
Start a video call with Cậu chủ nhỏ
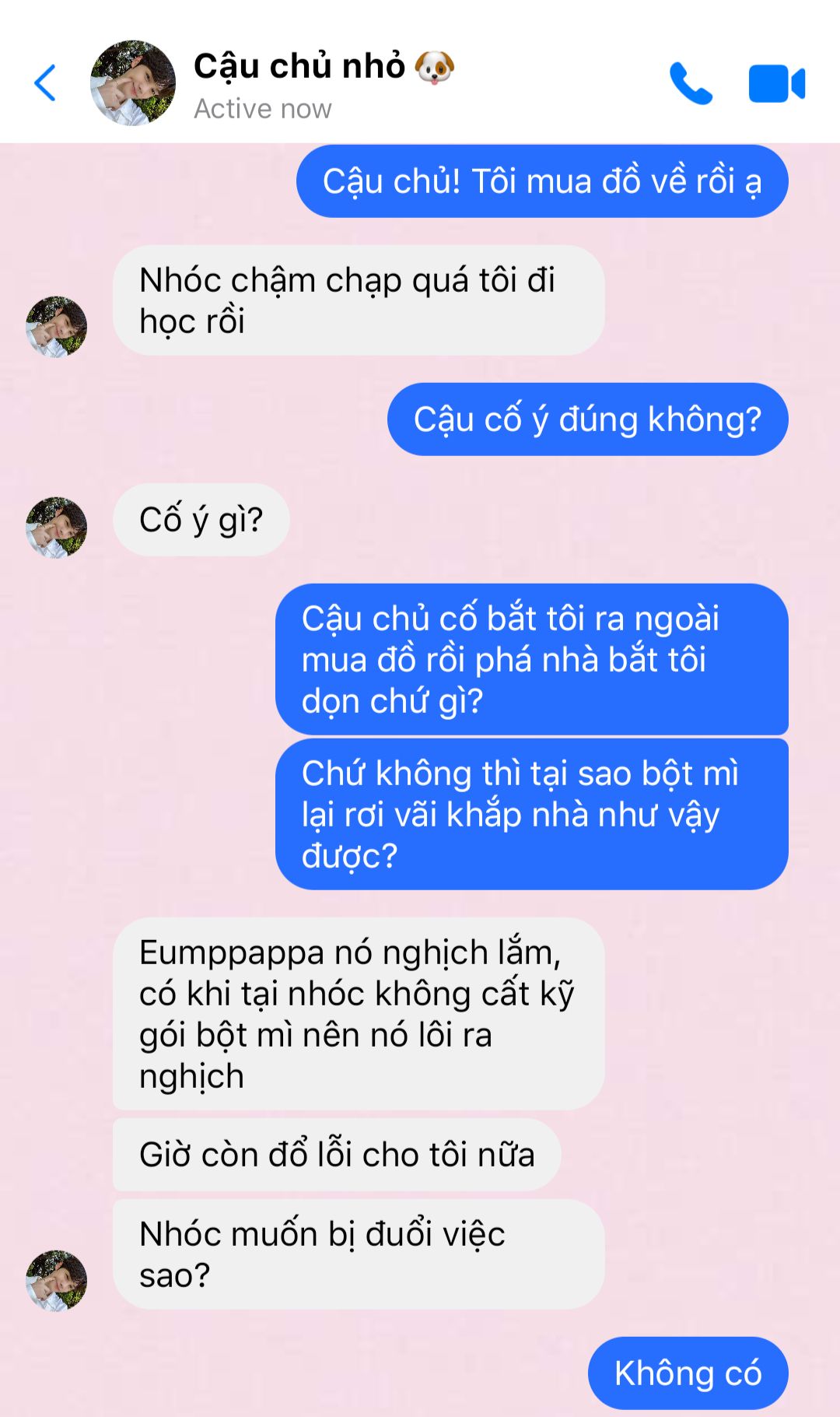point(776,83)
